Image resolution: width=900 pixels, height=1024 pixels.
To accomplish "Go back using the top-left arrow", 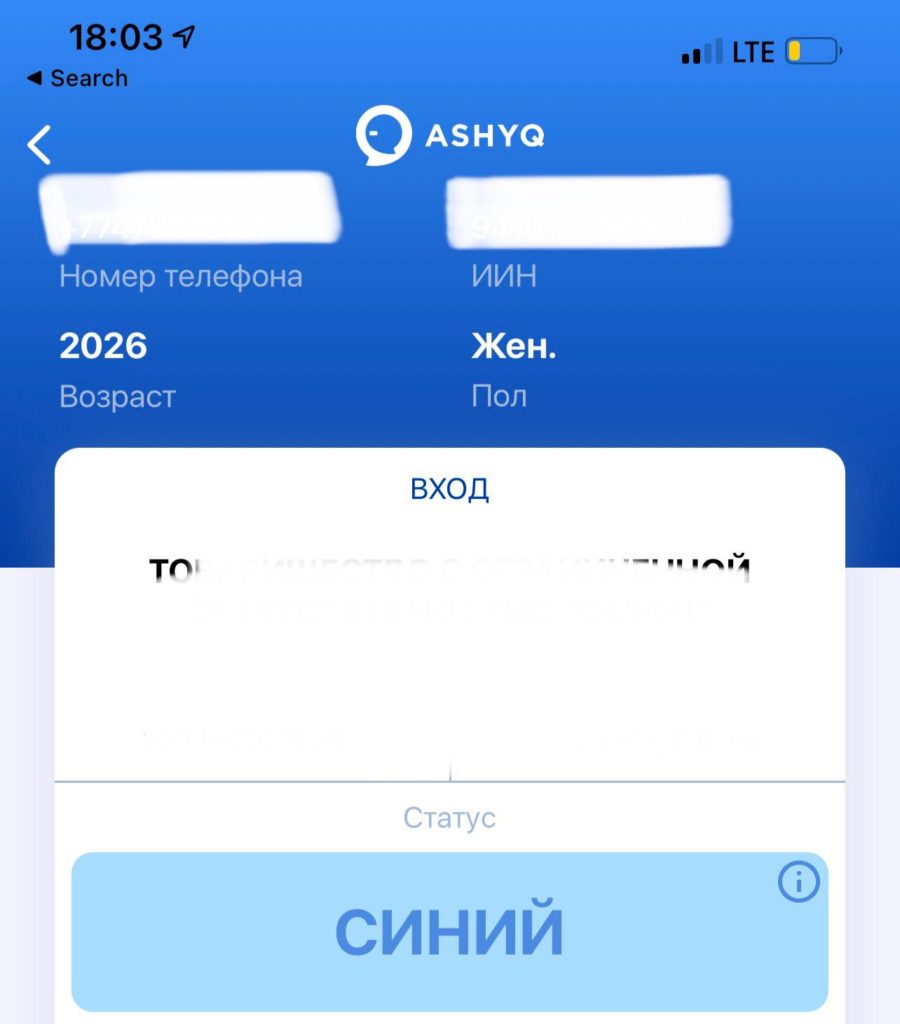I will point(39,145).
